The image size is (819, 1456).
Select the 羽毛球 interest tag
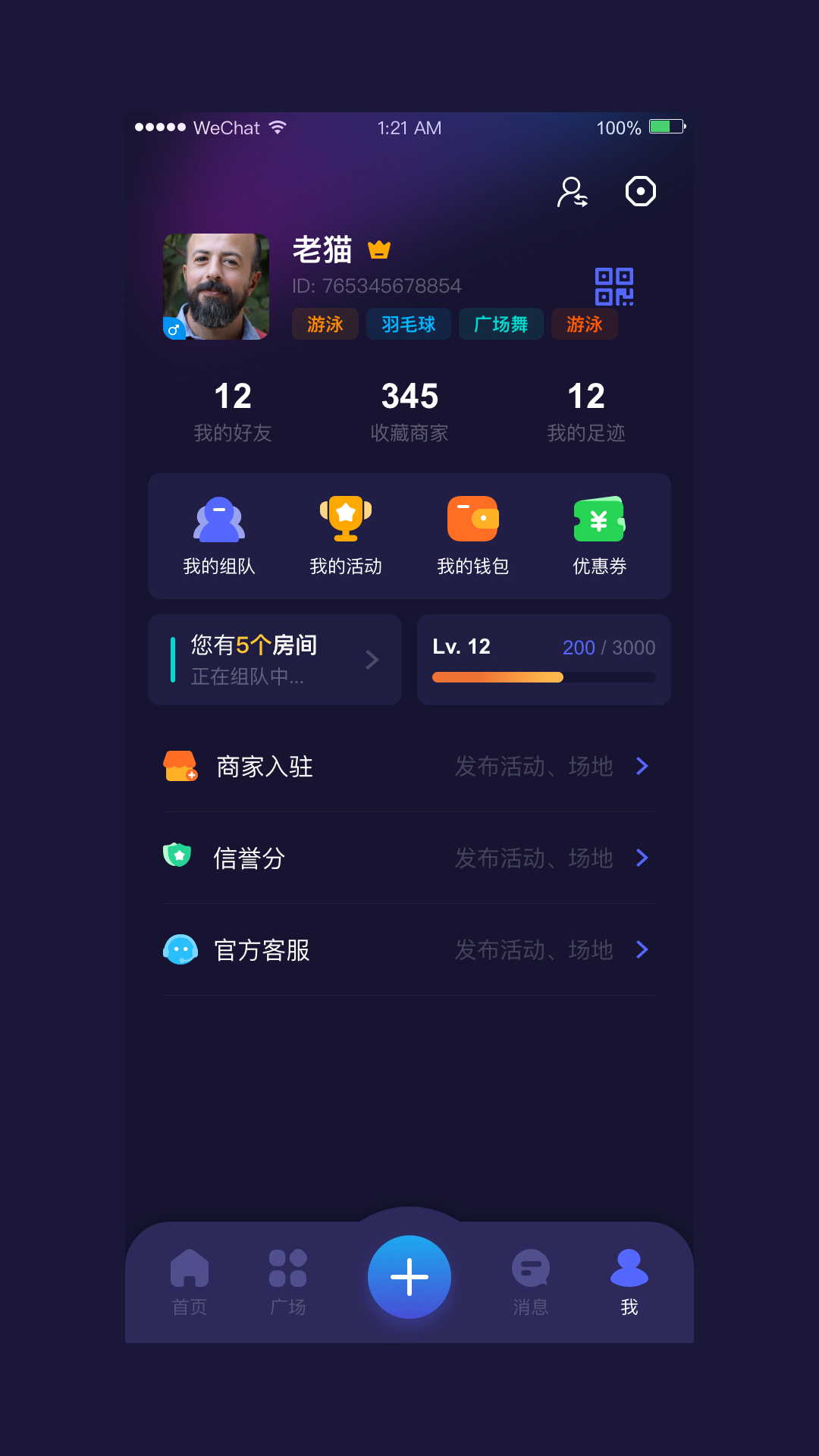point(409,324)
